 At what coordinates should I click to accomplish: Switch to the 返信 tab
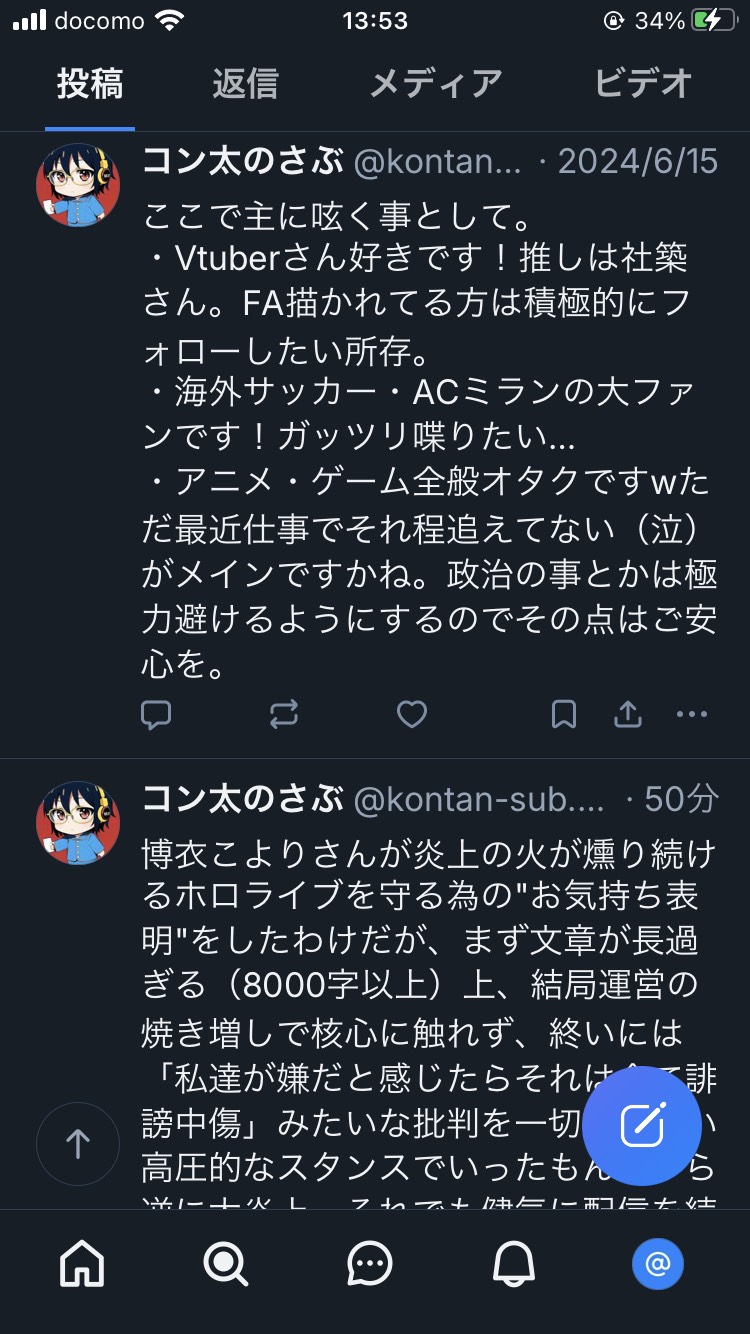[x=245, y=85]
